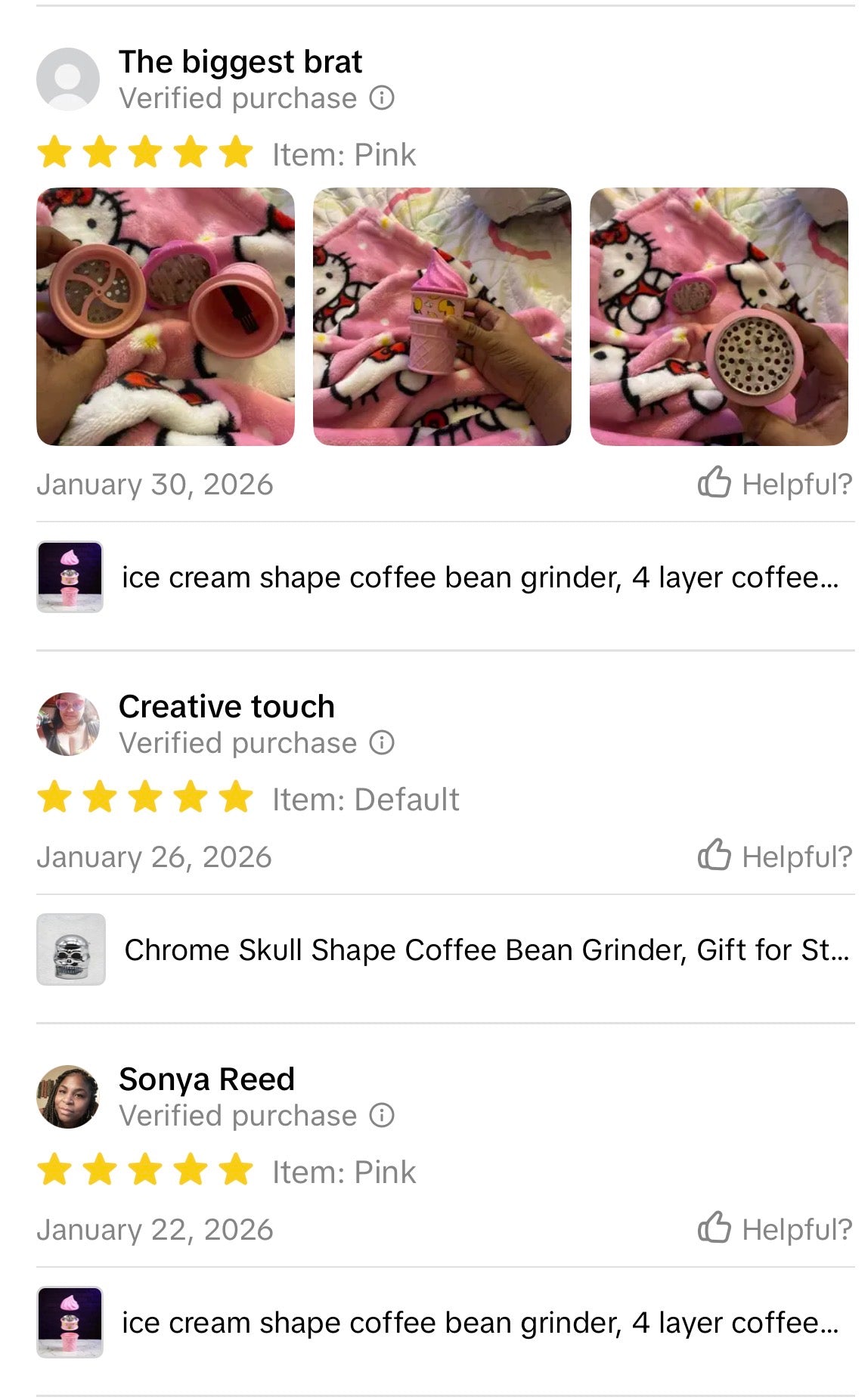Screen dimensions: 868x1400
Task: View Sonya Reed's profile picture
Action: click(x=68, y=1097)
